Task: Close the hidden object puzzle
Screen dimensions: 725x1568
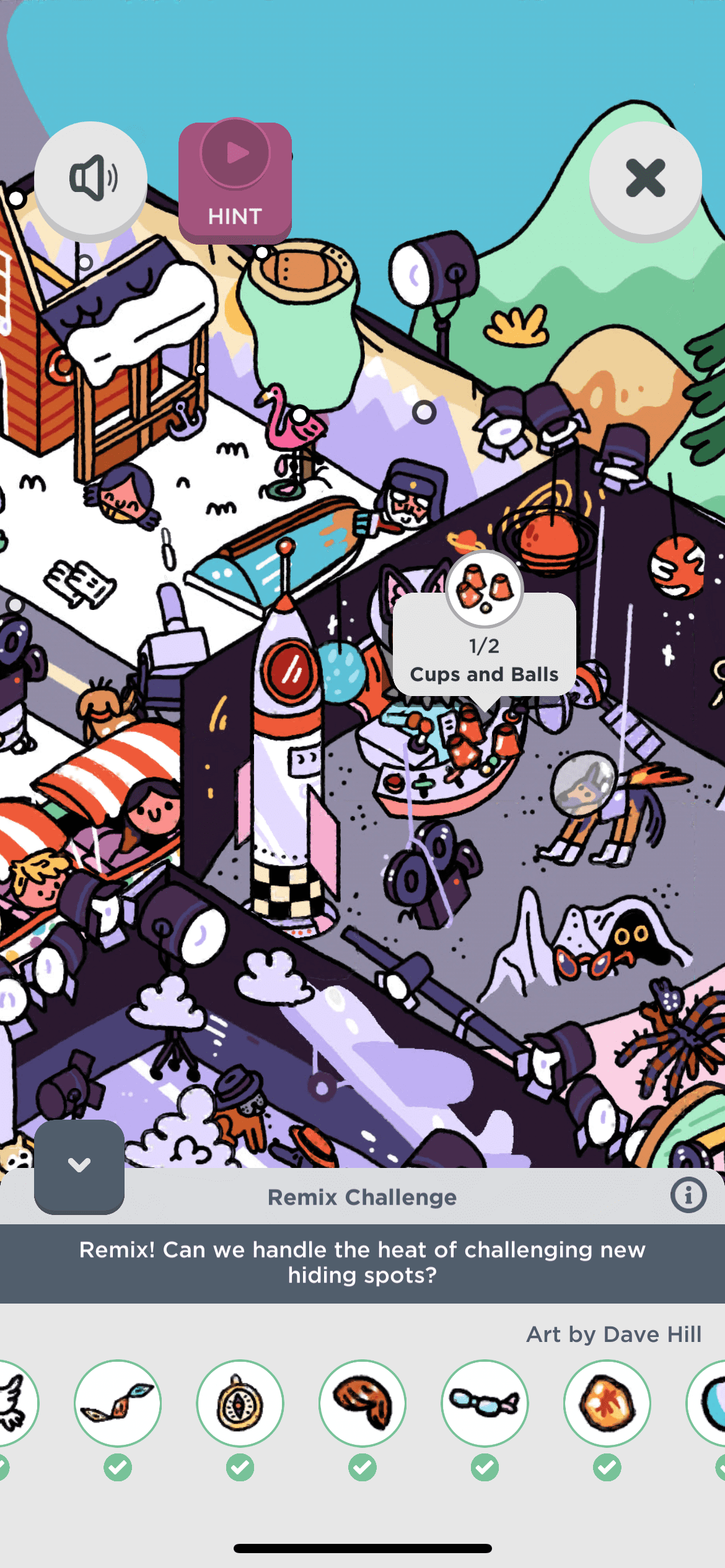Action: tap(645, 178)
